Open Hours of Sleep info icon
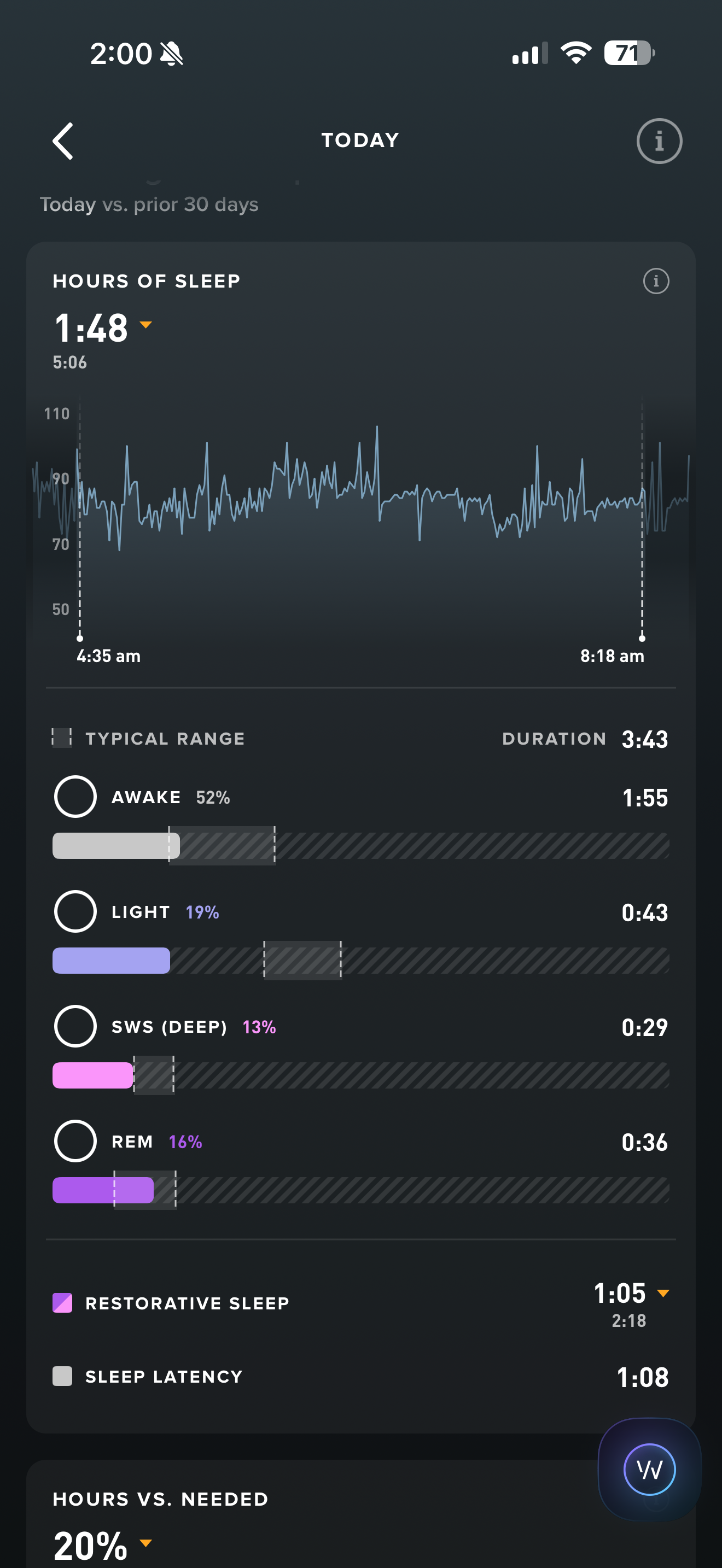Screen dimensions: 722x1568 point(656,281)
